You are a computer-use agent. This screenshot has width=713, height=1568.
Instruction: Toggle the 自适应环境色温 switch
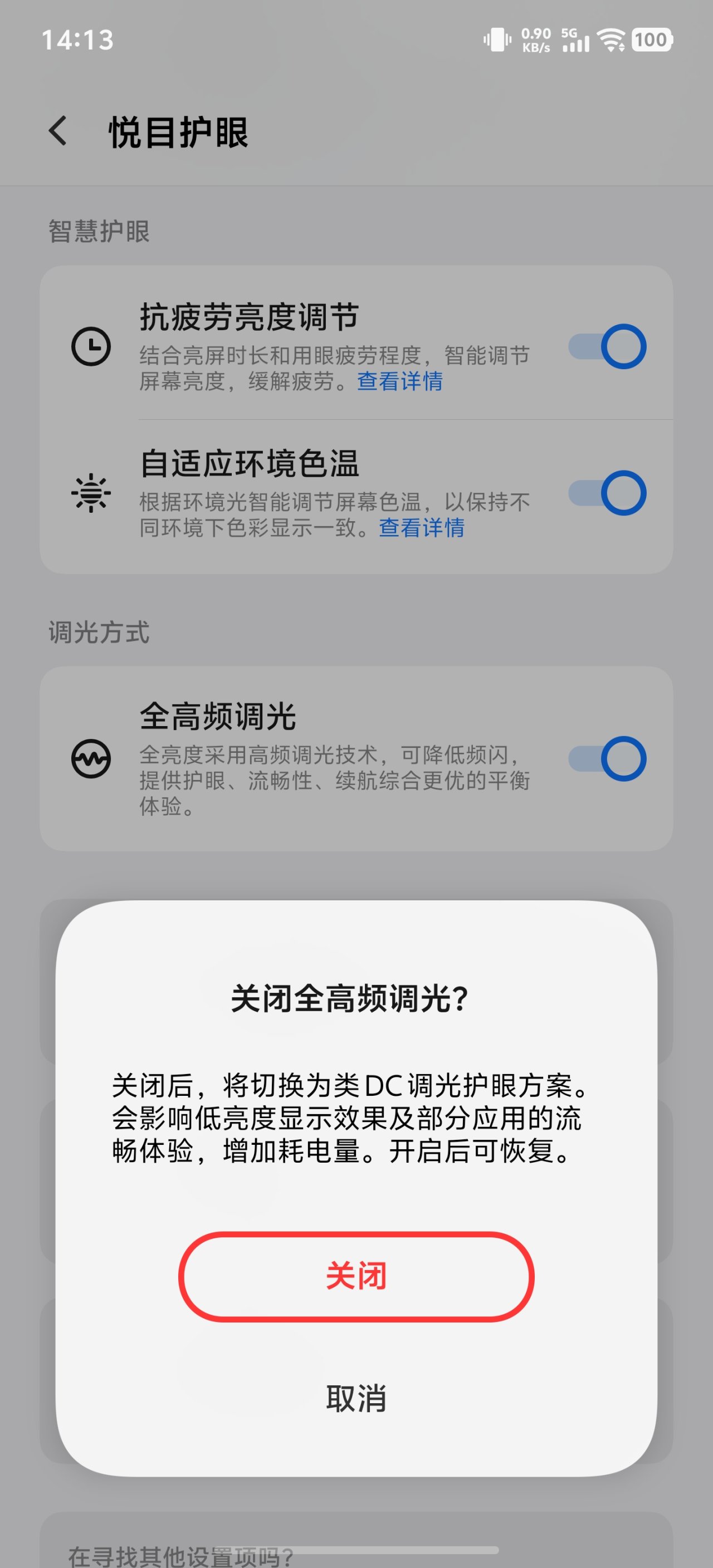click(x=607, y=493)
